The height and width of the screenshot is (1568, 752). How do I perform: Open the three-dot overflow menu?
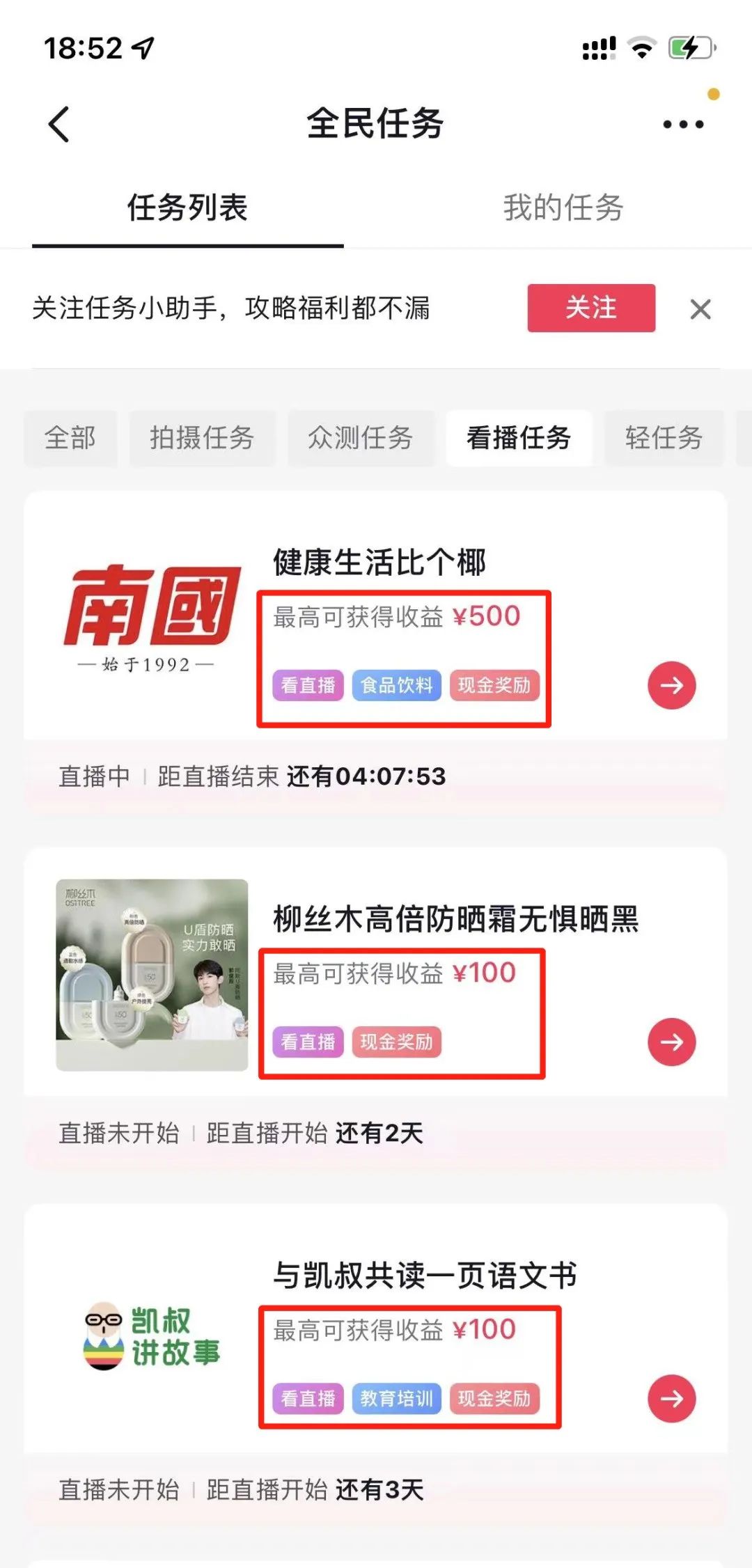point(683,125)
